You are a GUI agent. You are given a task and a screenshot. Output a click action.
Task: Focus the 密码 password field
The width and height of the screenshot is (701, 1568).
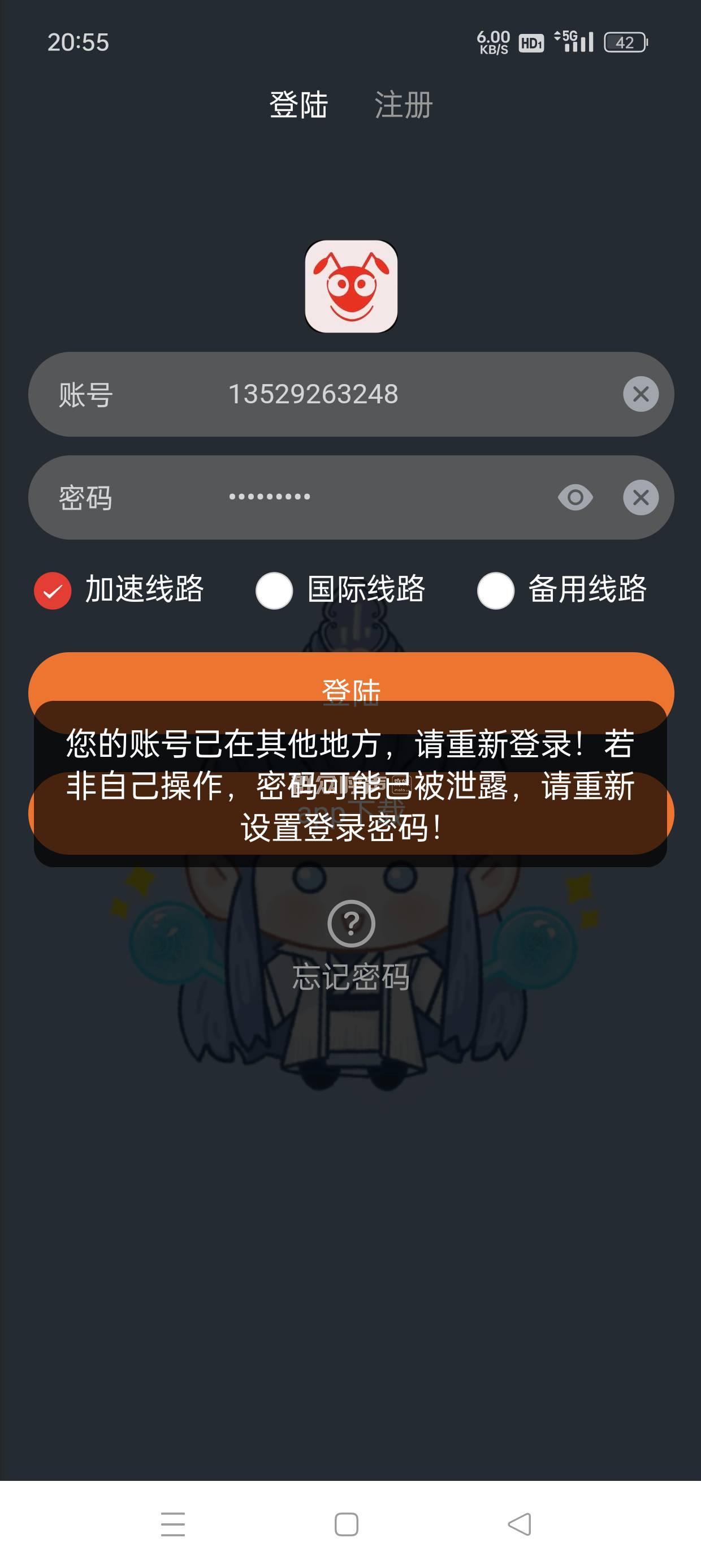coord(377,497)
